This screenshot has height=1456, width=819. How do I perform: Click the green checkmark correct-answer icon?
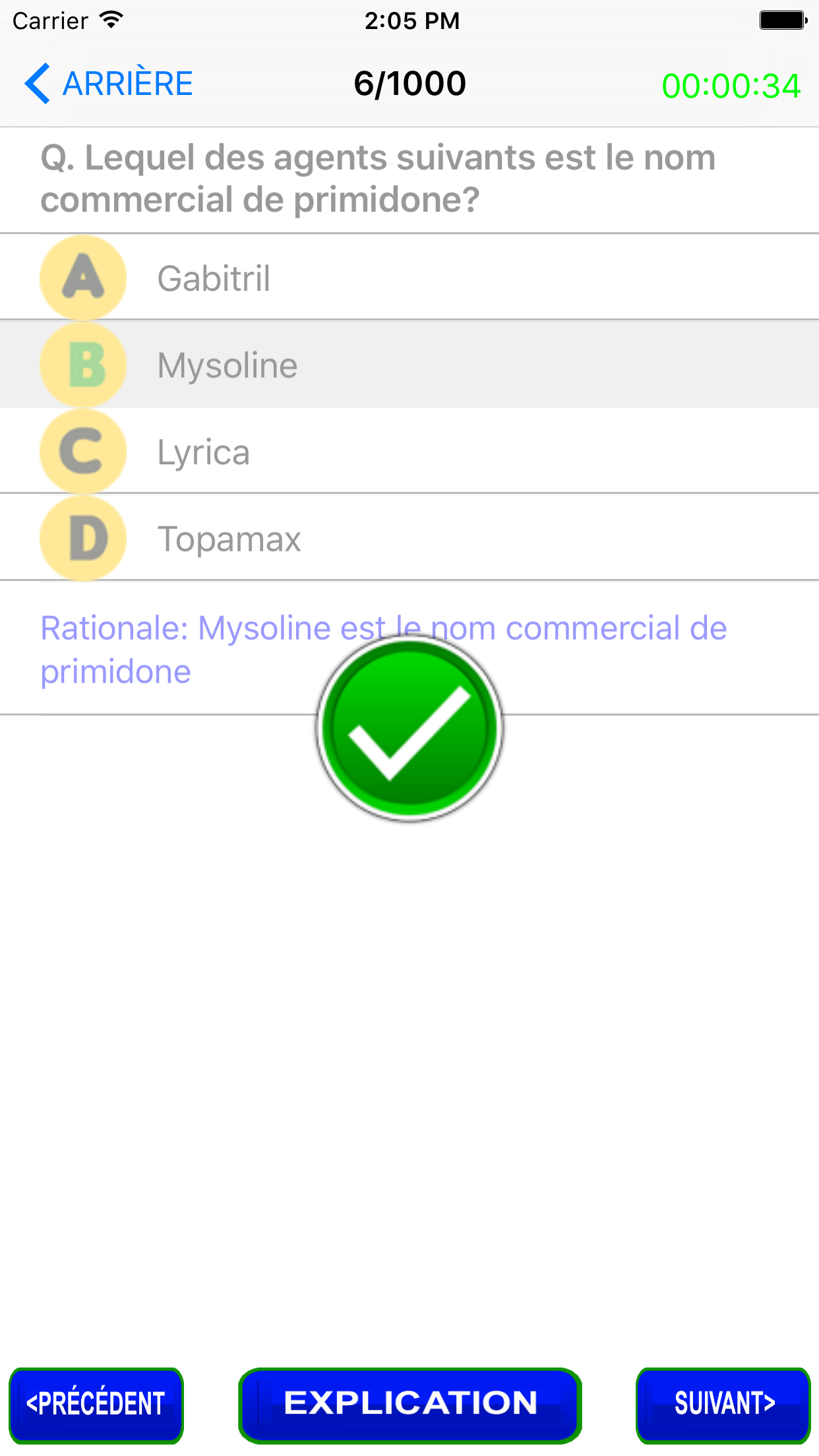pyautogui.click(x=409, y=731)
